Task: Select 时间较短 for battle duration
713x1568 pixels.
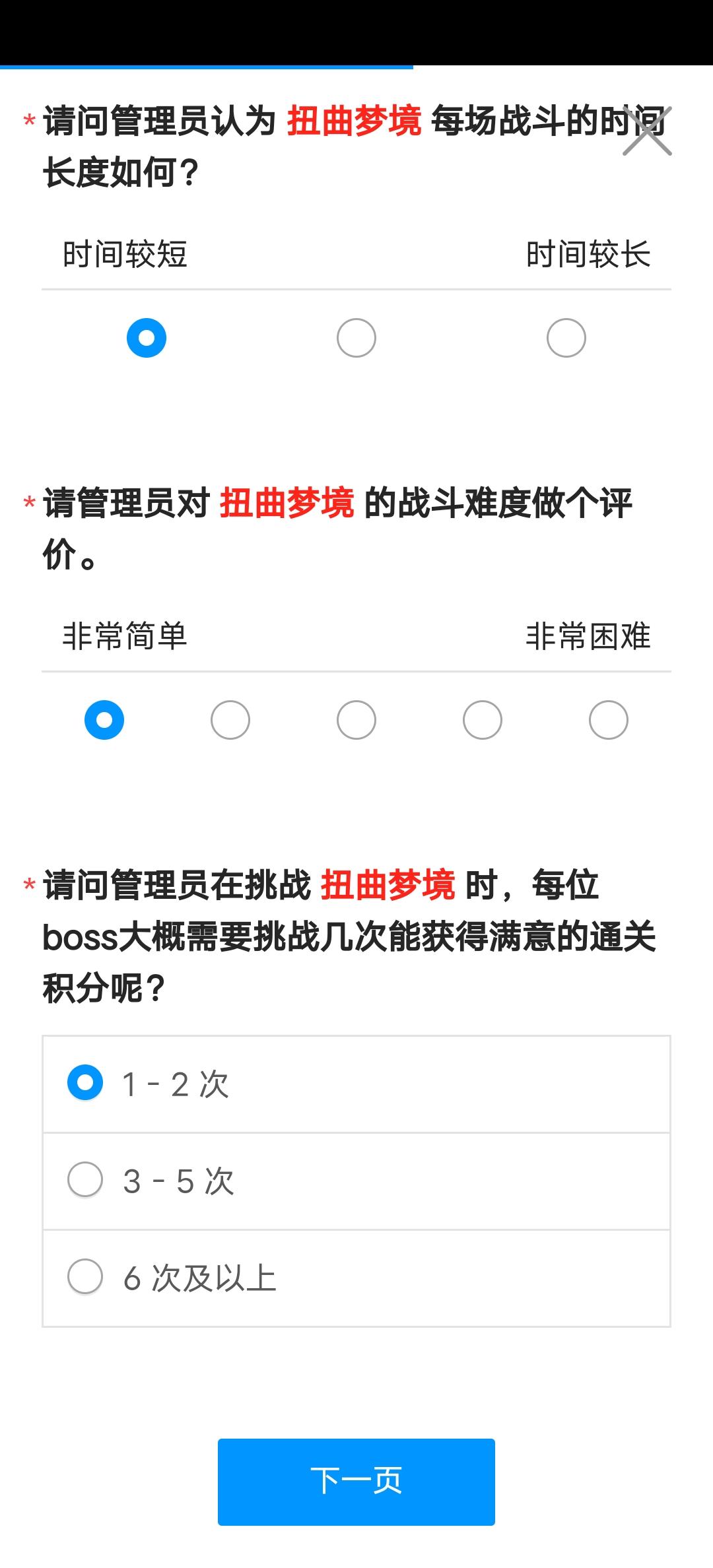Action: [147, 338]
